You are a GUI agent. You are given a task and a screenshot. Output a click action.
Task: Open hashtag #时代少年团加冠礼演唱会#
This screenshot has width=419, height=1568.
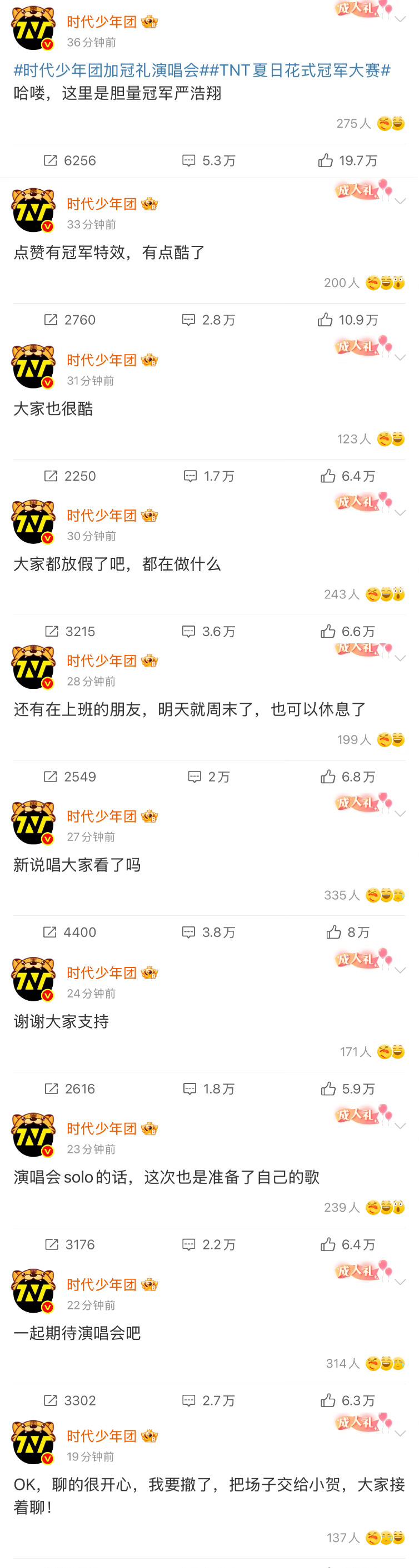point(107,70)
